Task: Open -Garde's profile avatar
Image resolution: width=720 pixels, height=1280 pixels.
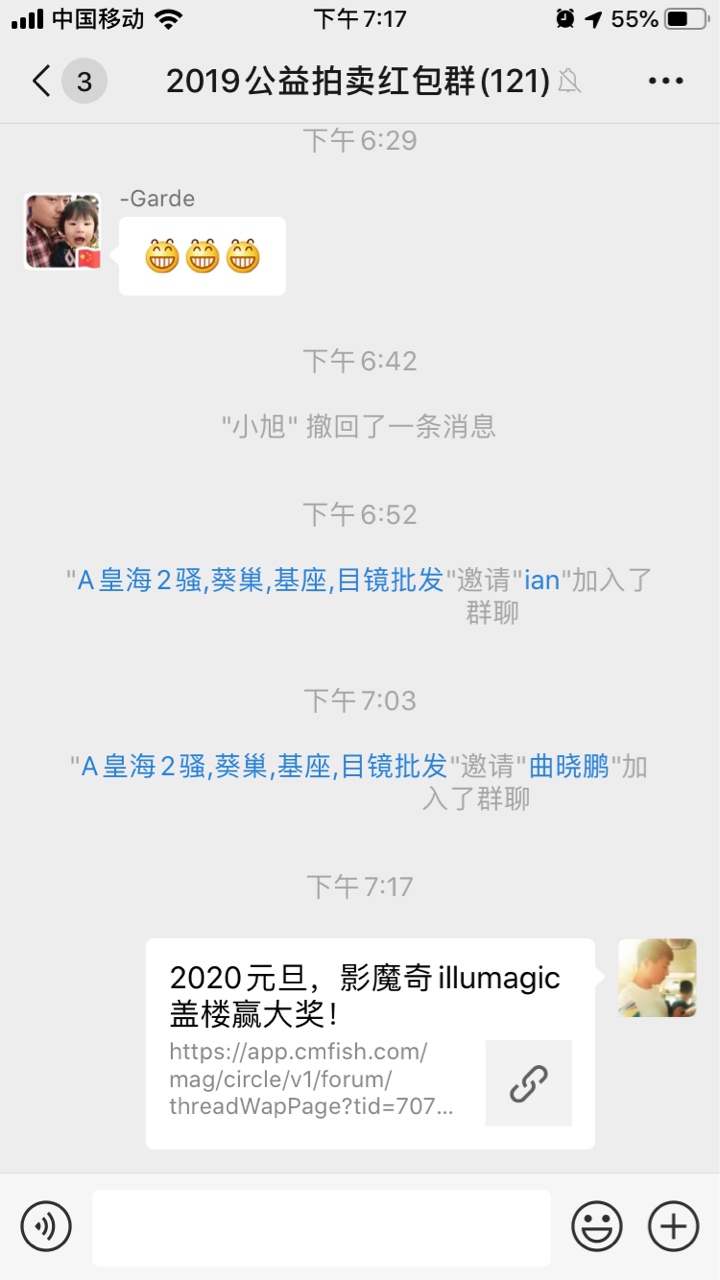Action: point(62,232)
